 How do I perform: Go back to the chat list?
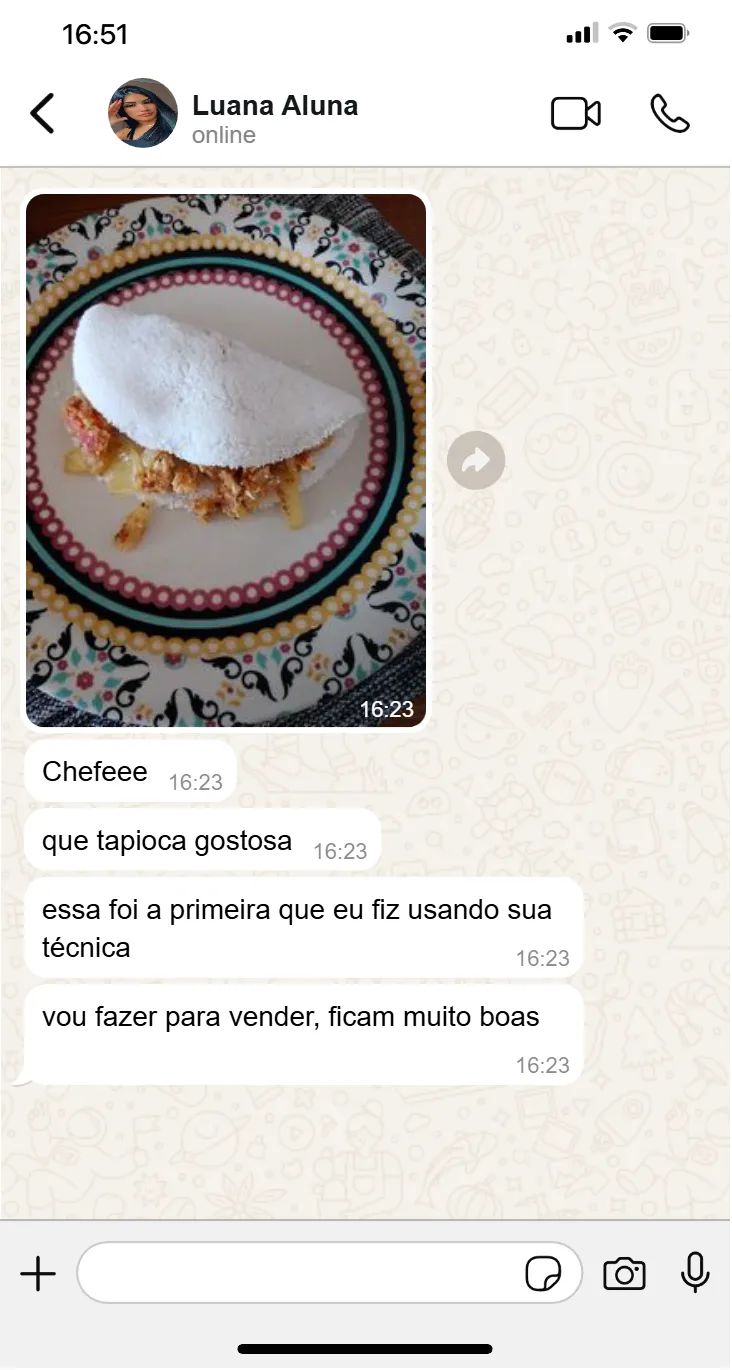pos(42,114)
